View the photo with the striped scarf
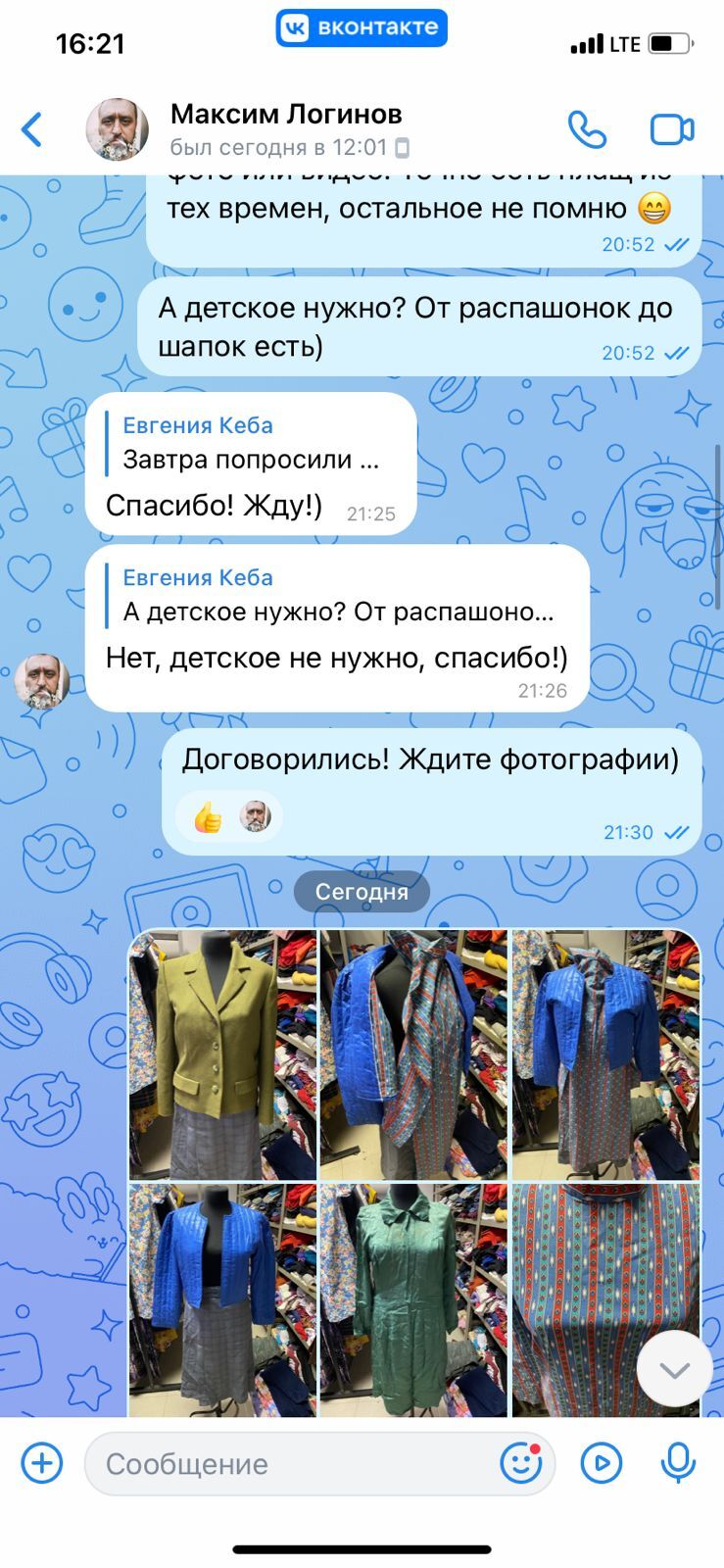 pos(413,1054)
